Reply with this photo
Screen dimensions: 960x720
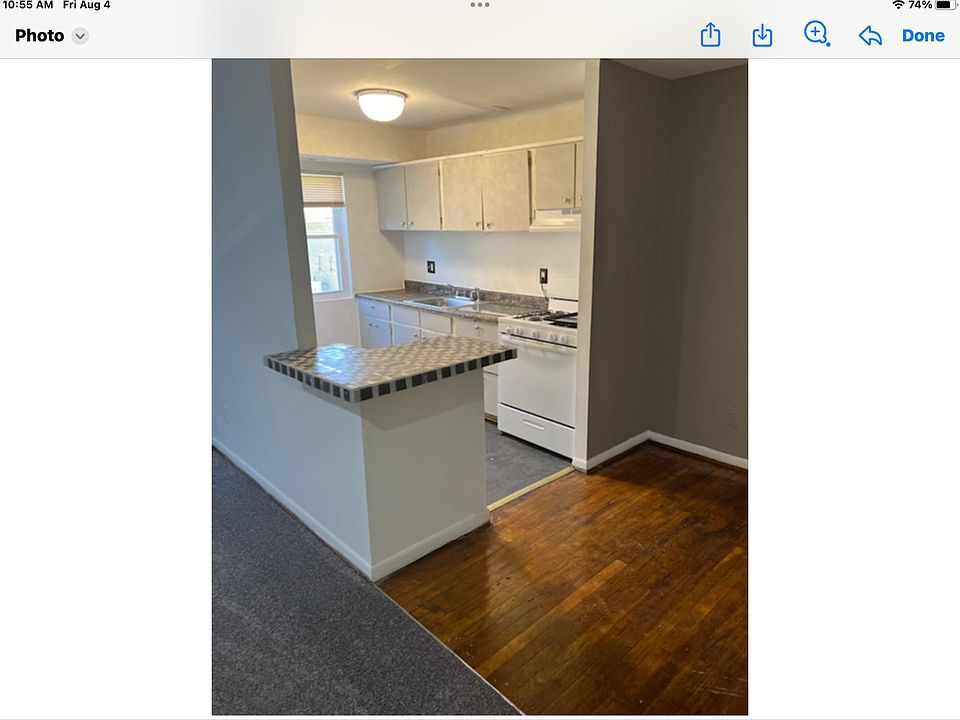click(870, 36)
